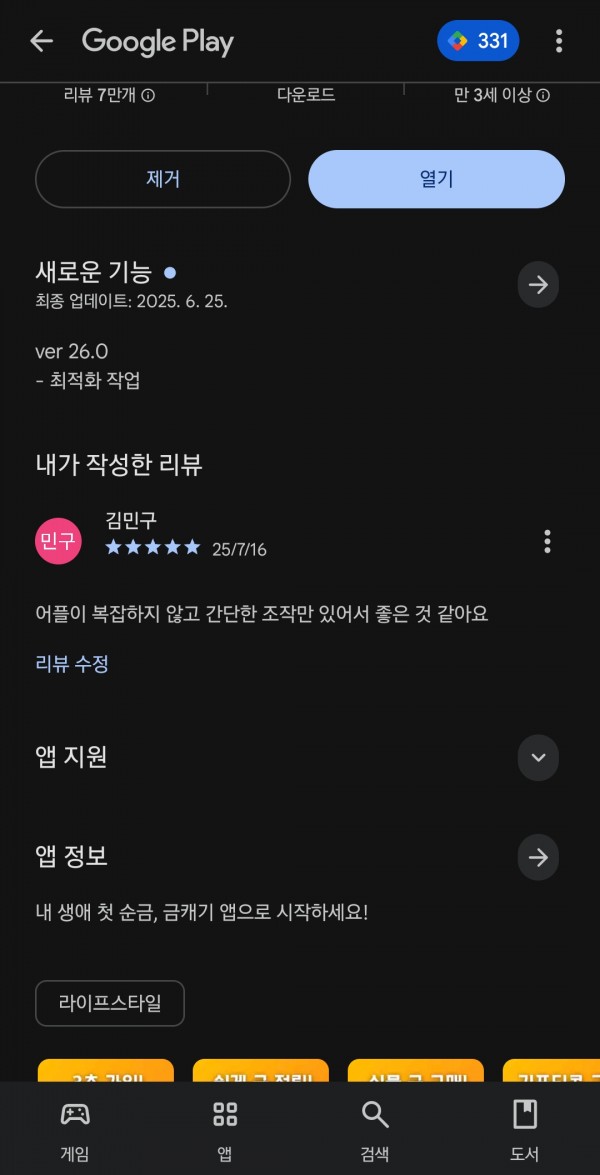Tap the info icon beside 리뷰 7만개
The width and height of the screenshot is (600, 1175).
point(148,96)
